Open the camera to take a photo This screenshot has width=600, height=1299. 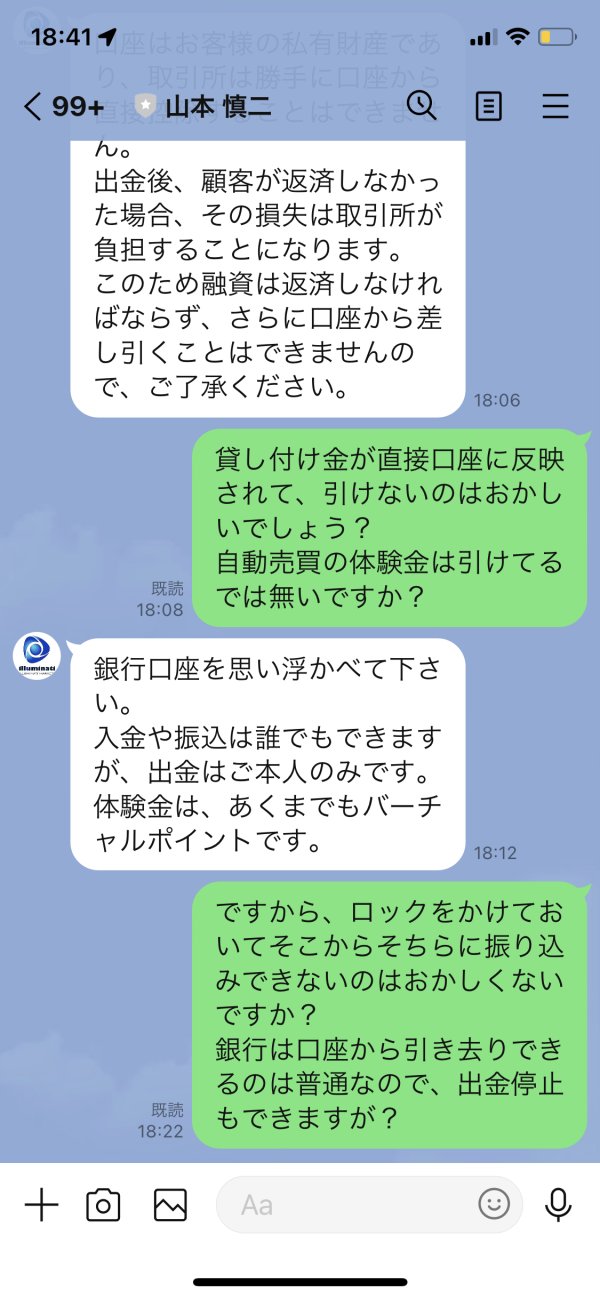[103, 1205]
